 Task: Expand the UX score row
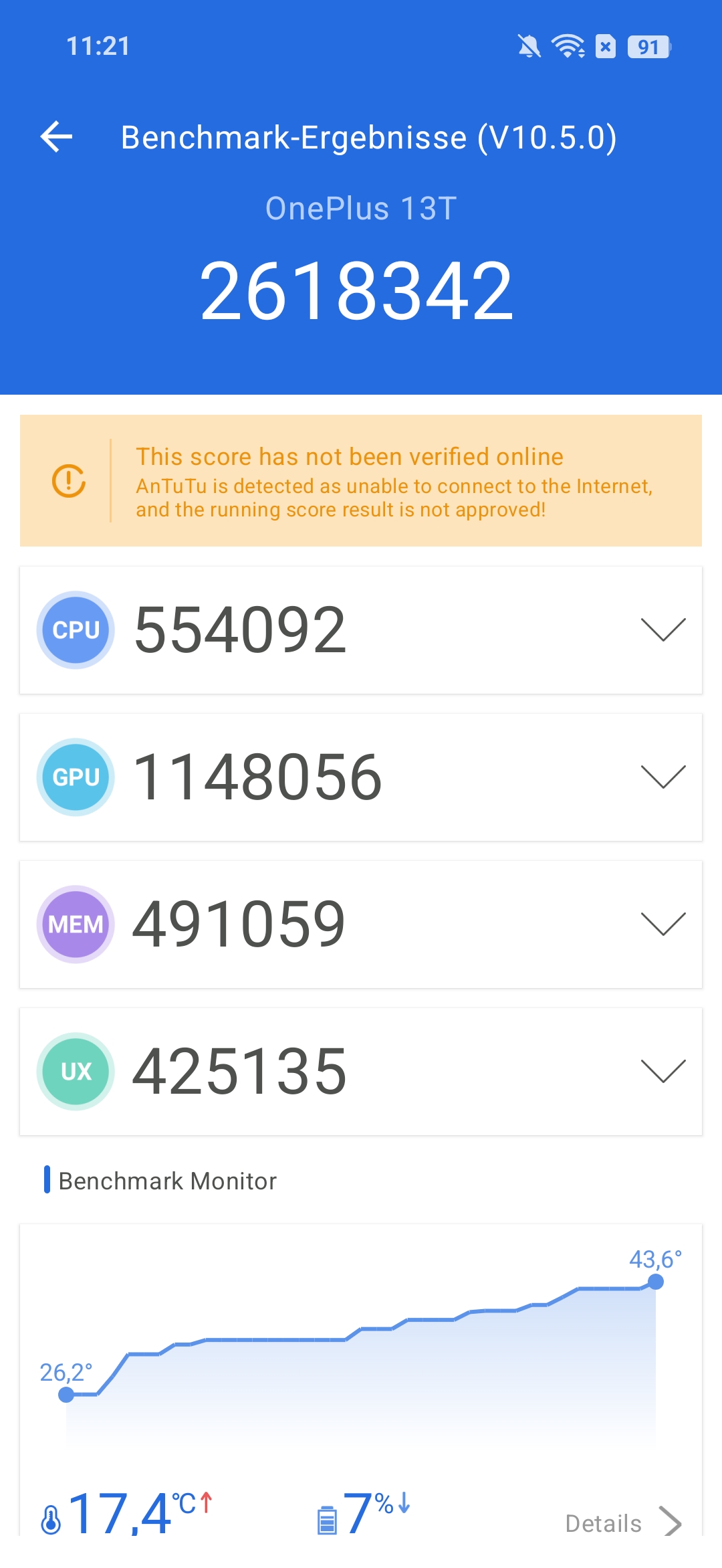click(361, 1072)
